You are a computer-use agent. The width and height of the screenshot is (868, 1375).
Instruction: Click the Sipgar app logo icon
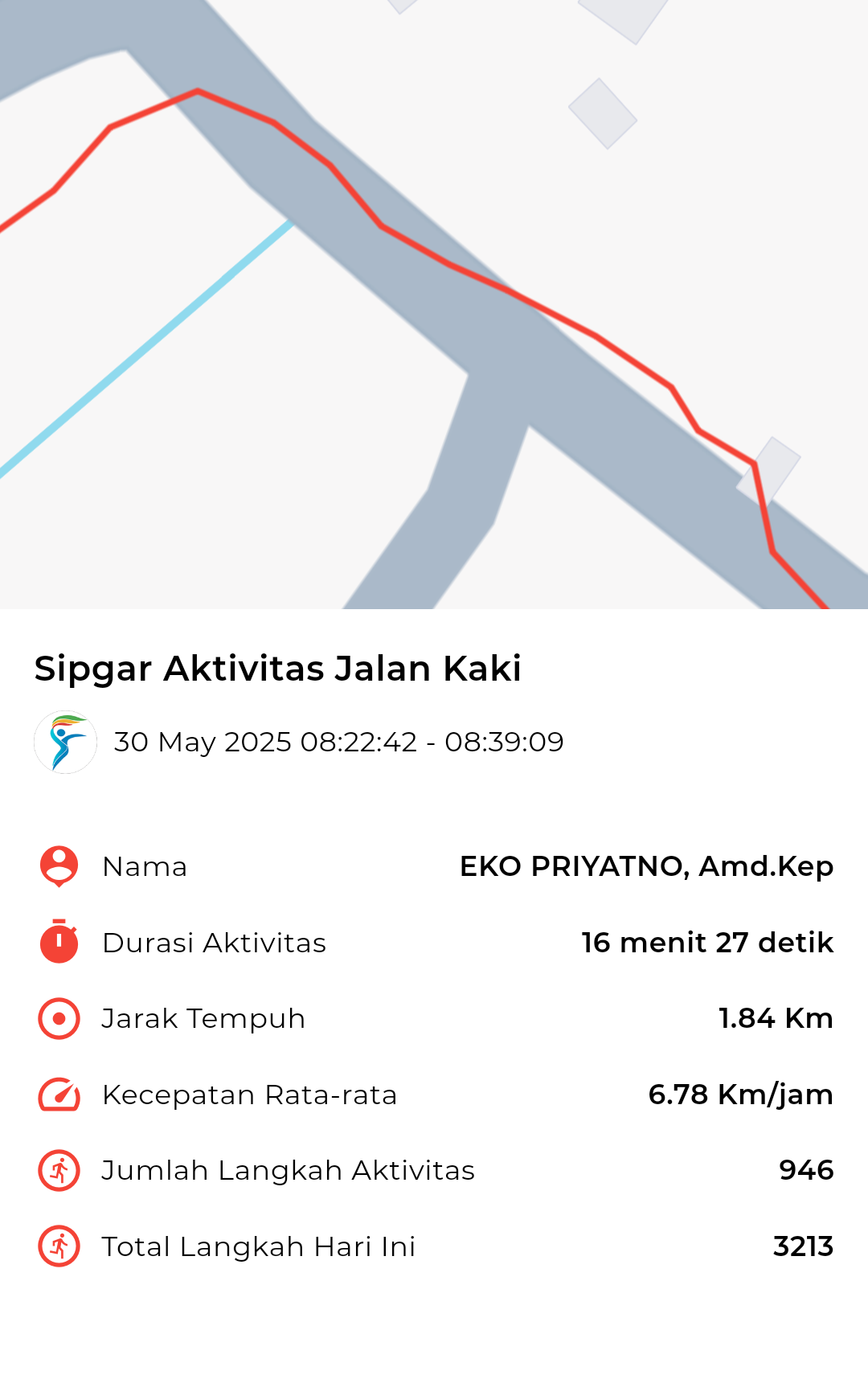point(65,742)
